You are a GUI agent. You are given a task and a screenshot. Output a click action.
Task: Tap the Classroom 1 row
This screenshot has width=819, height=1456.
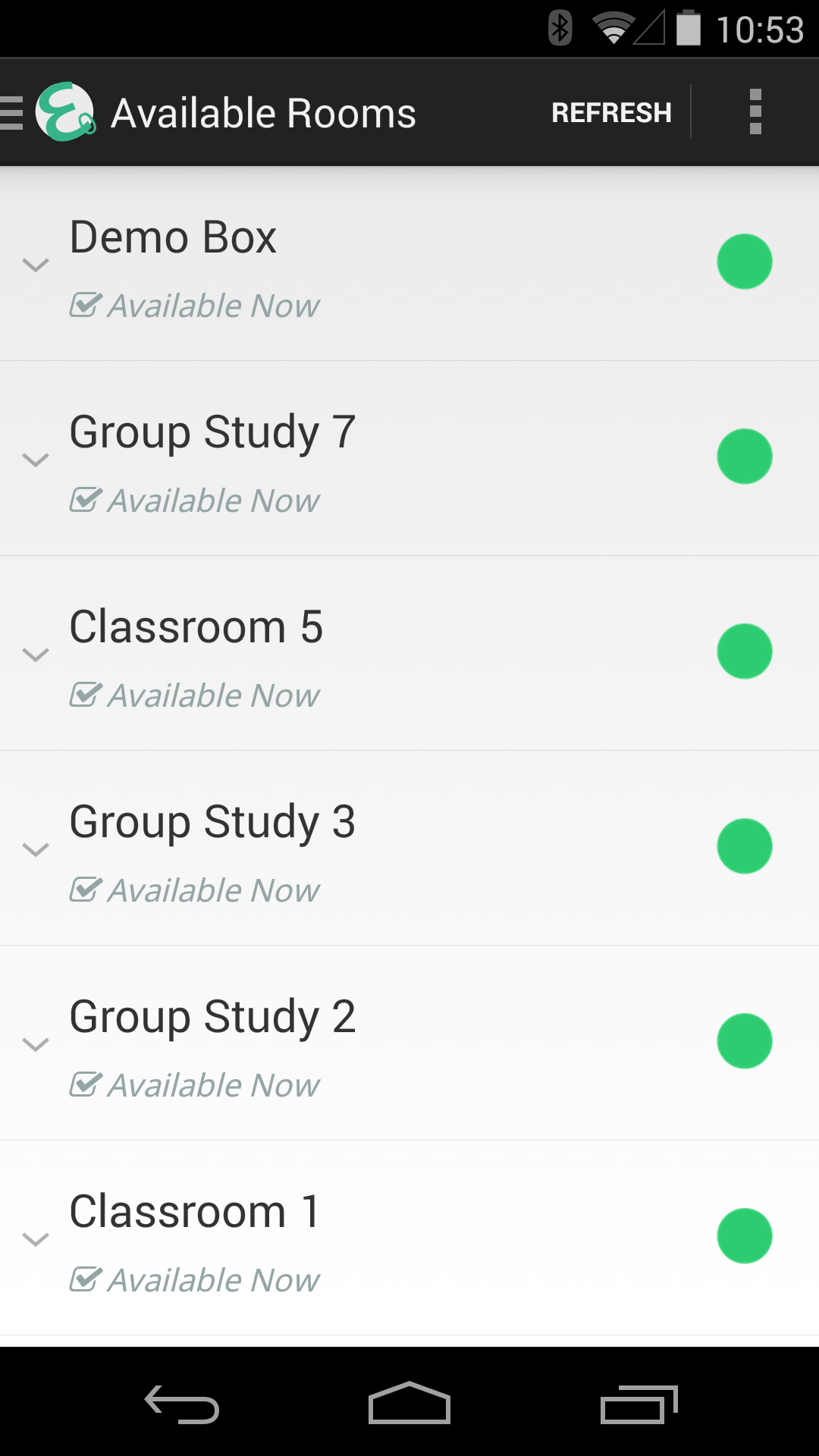click(x=379, y=1238)
